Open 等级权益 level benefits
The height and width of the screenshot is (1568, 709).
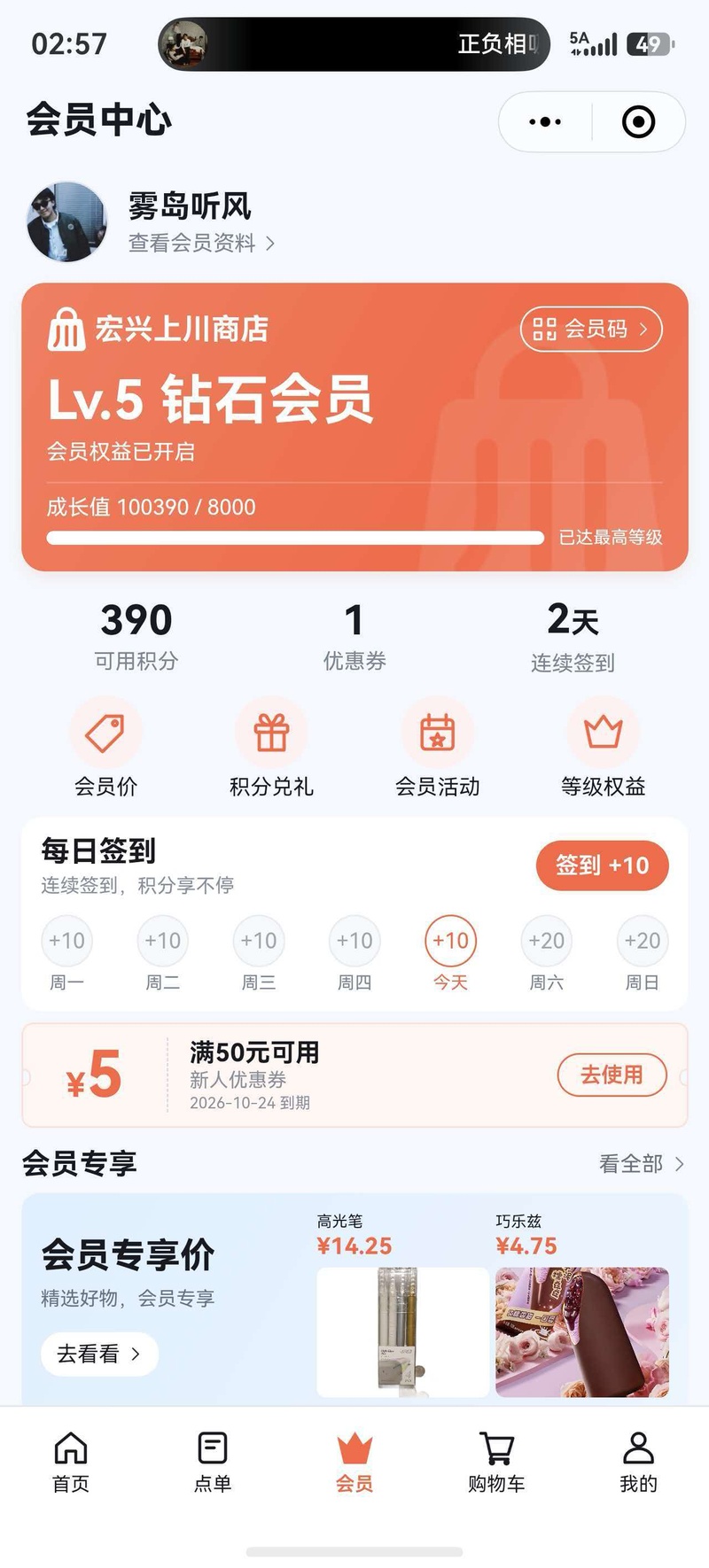coord(603,748)
